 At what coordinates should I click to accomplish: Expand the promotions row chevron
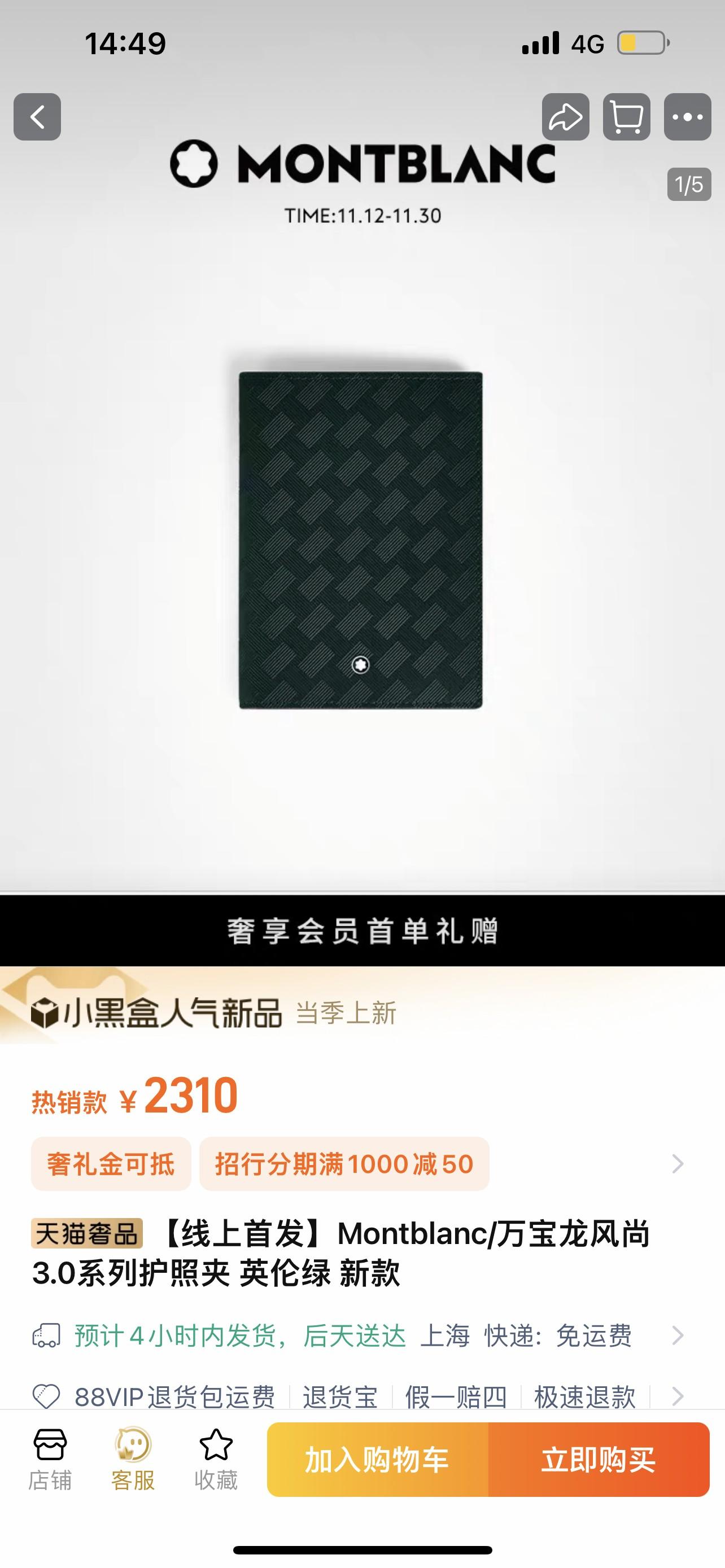677,1164
